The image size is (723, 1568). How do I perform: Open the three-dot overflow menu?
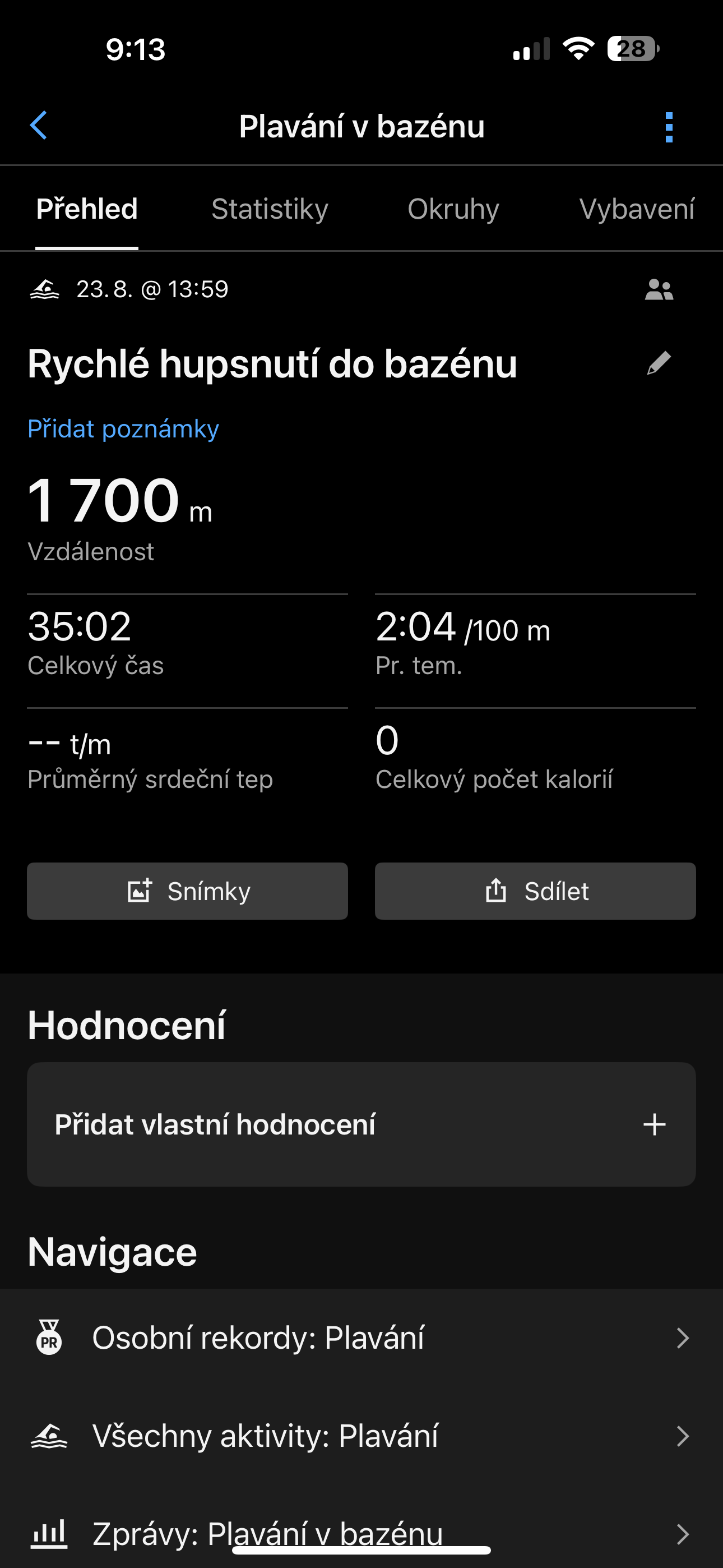[x=669, y=127]
